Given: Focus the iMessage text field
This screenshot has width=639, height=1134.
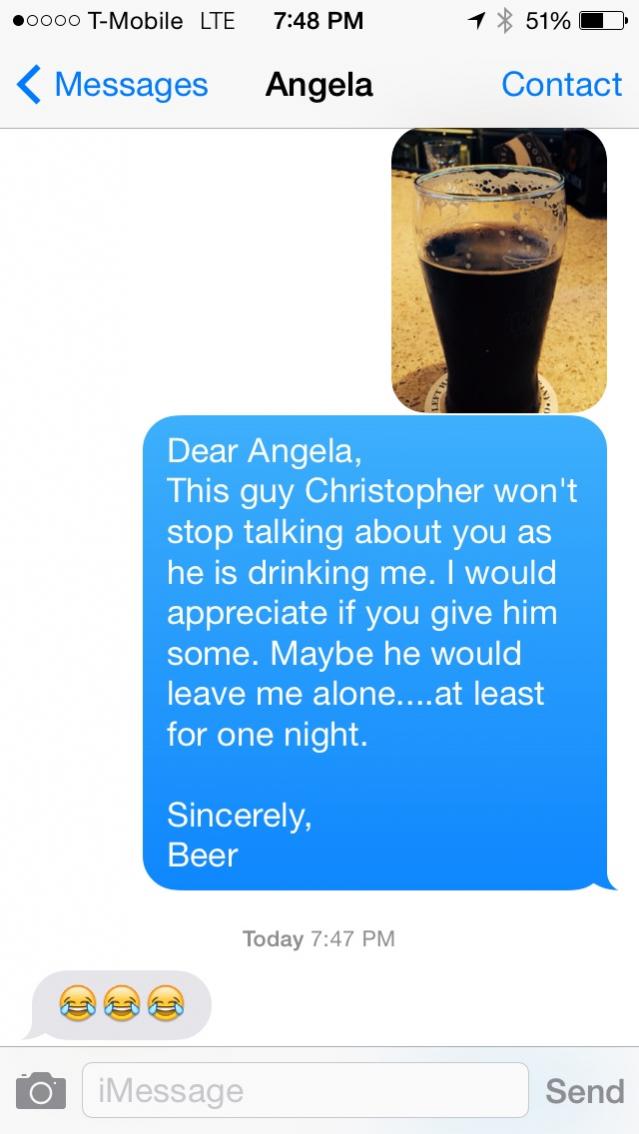Looking at the screenshot, I should [305, 1090].
